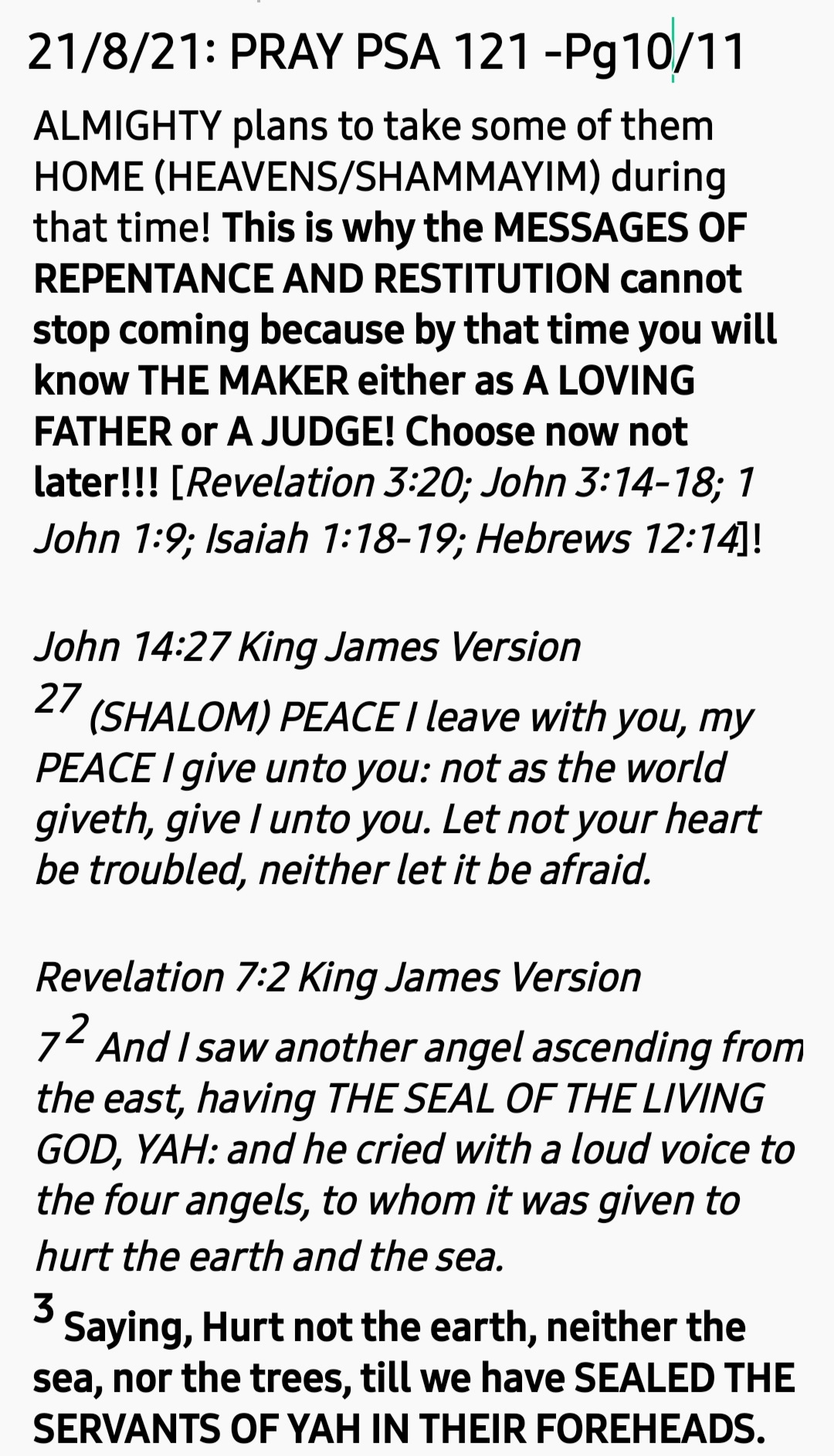Place the cursor in the note body text
Screen dimensions: 834x1456
[402, 772]
